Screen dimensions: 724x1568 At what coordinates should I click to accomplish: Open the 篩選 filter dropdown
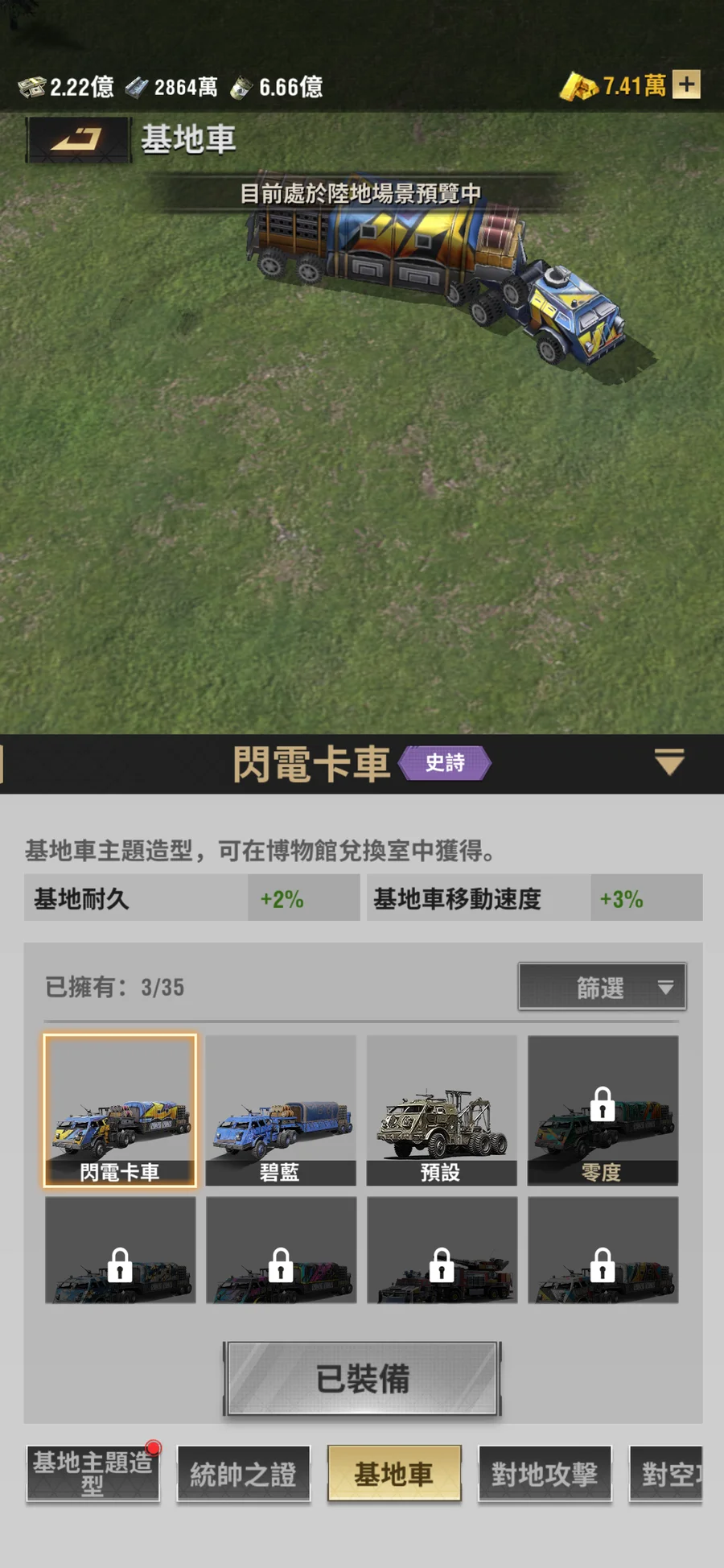point(602,987)
